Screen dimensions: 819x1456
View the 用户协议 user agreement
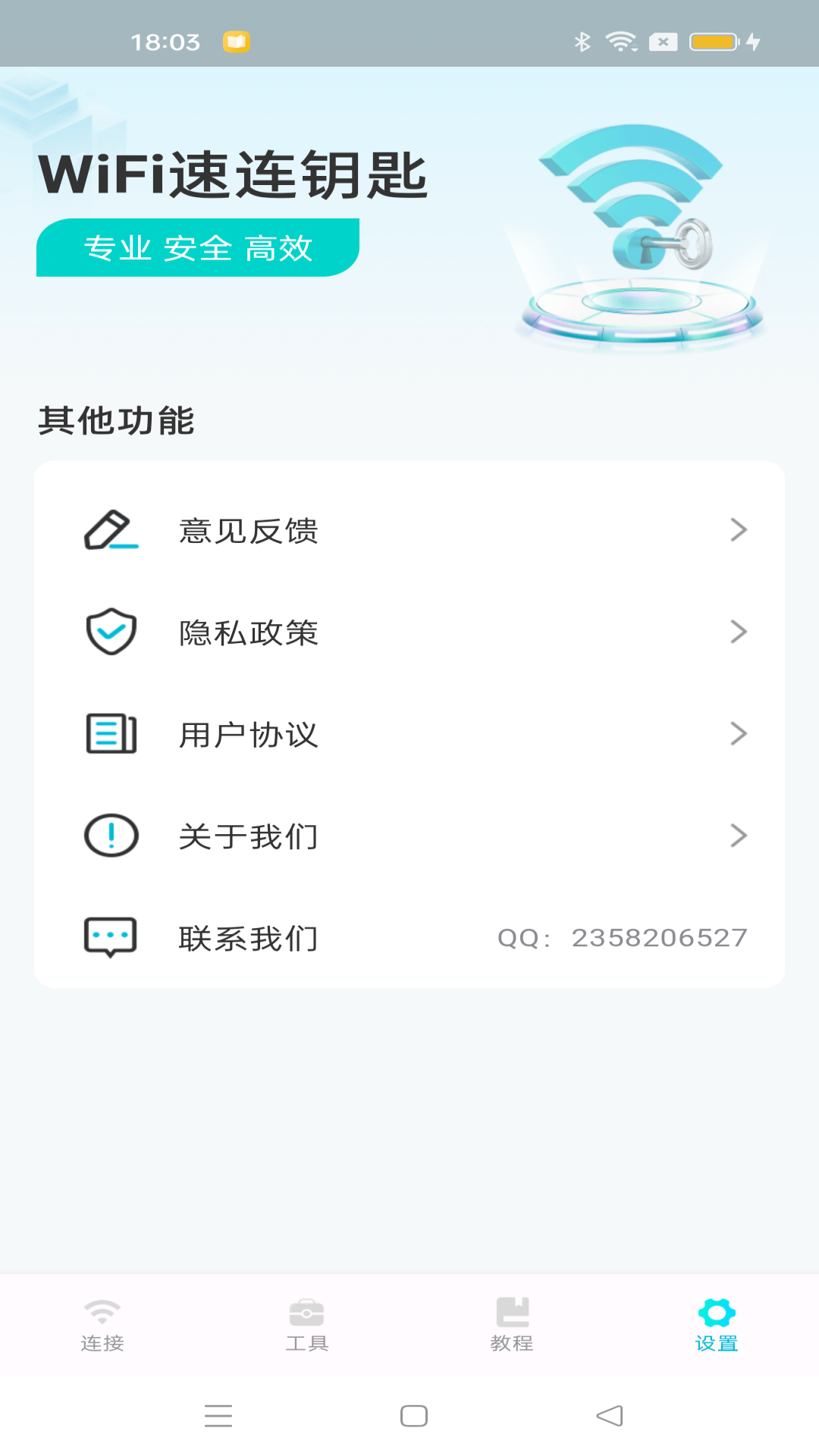tap(409, 734)
